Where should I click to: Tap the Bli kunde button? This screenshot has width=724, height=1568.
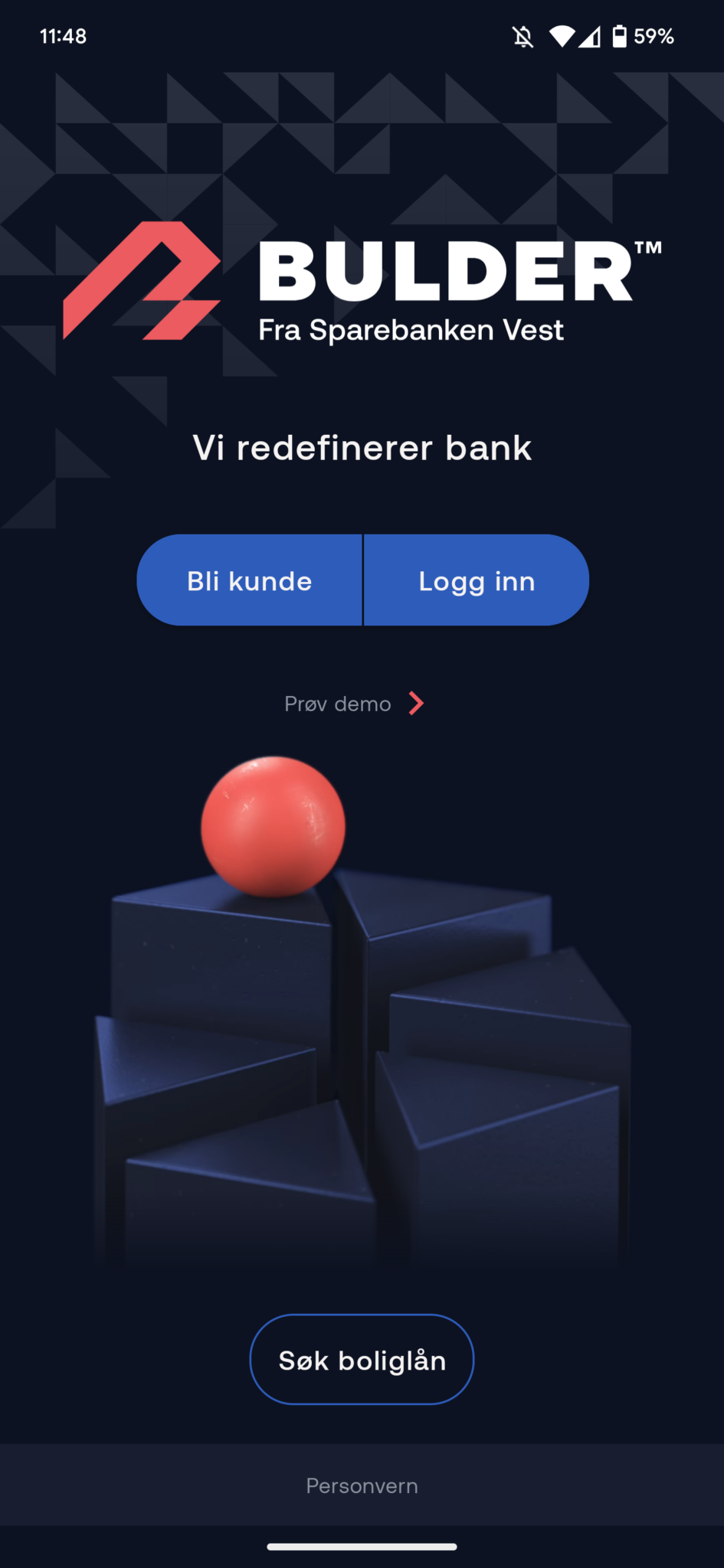click(x=249, y=580)
